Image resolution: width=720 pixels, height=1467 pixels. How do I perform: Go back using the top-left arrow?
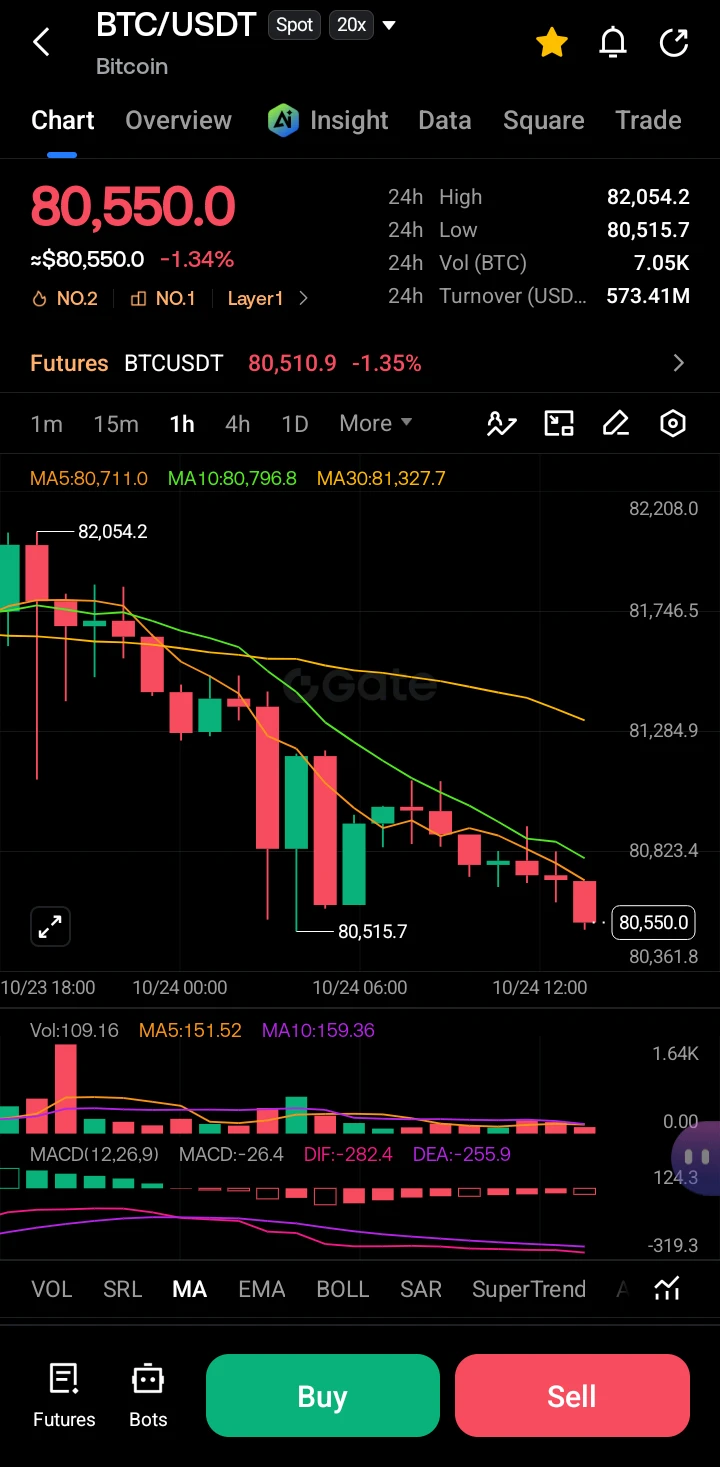(x=41, y=42)
